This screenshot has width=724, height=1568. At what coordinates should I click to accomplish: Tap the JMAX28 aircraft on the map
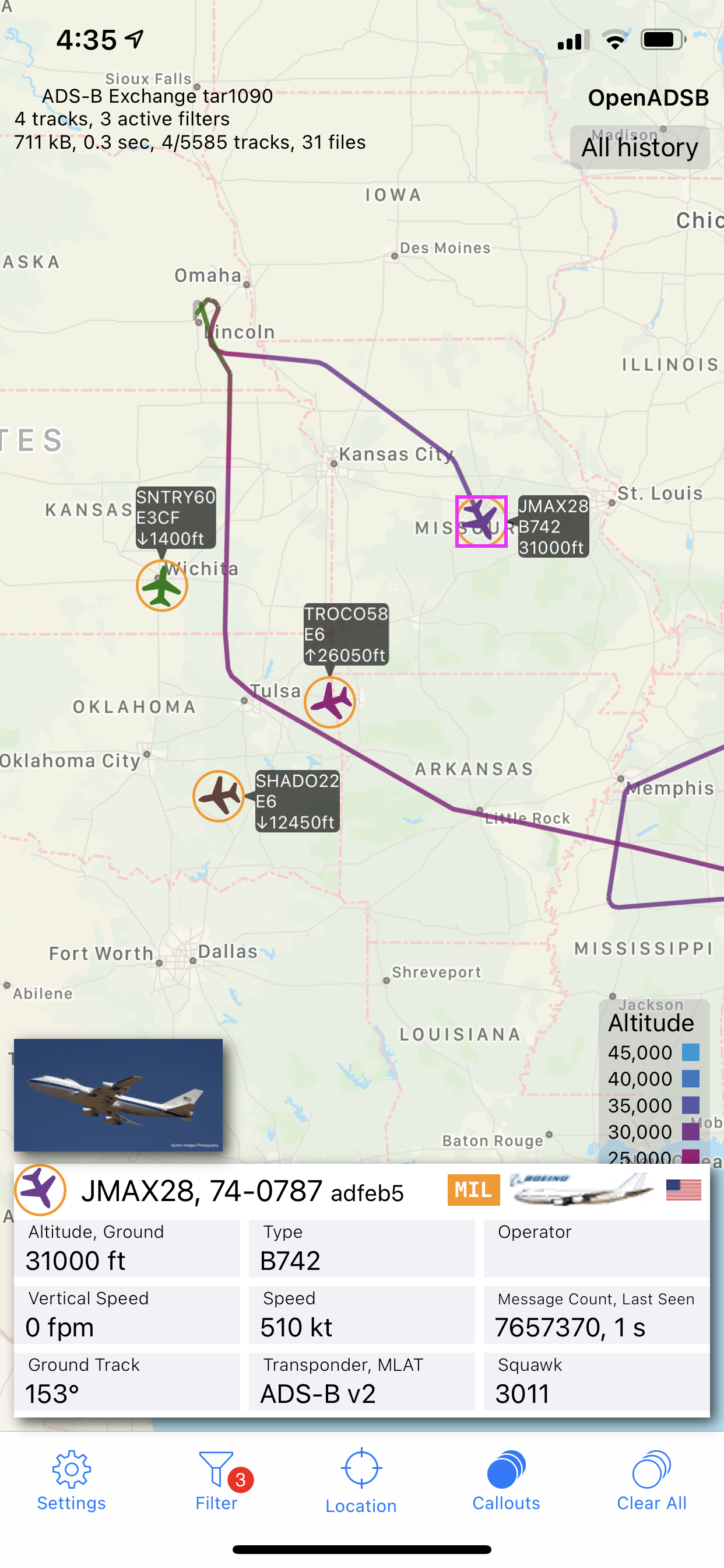pyautogui.click(x=482, y=521)
